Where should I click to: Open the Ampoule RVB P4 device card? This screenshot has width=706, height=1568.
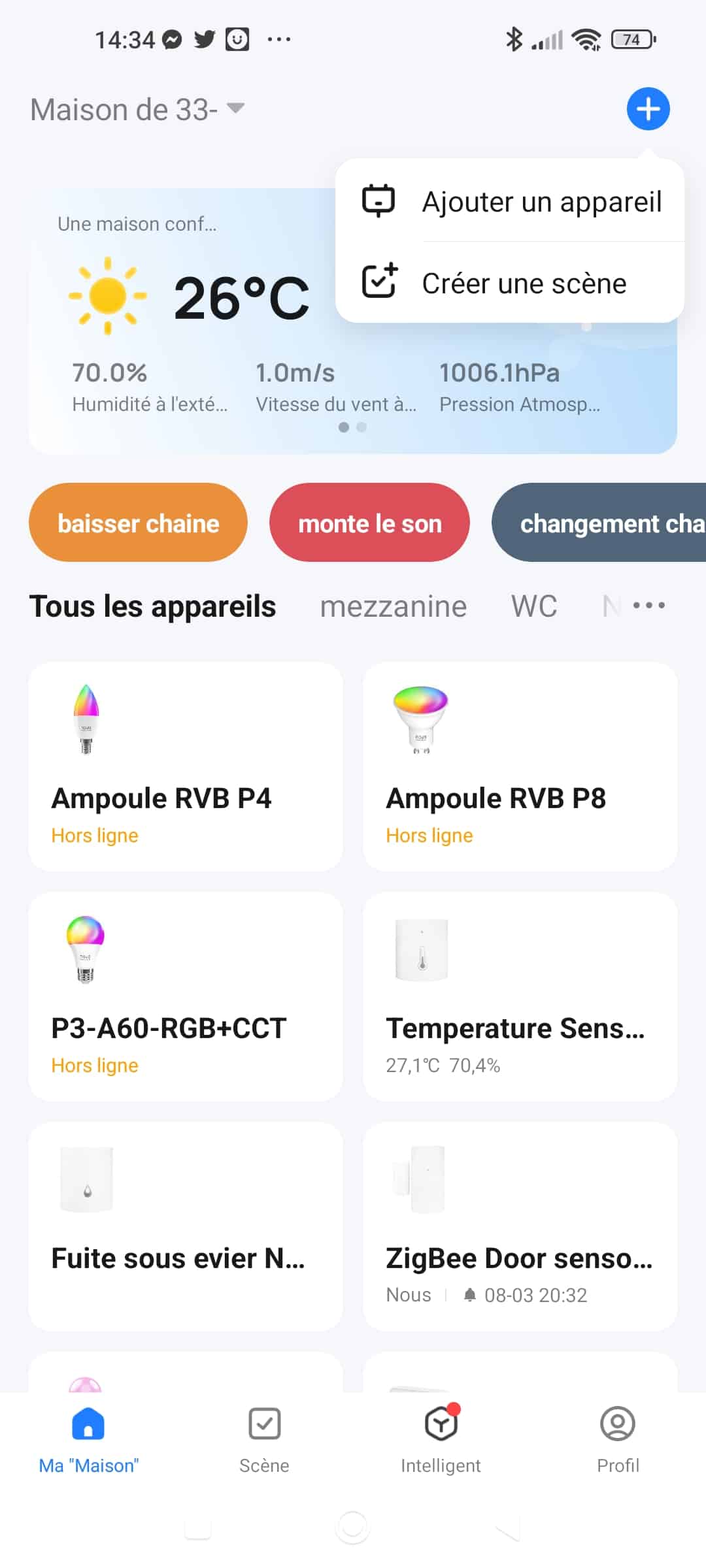coord(186,766)
